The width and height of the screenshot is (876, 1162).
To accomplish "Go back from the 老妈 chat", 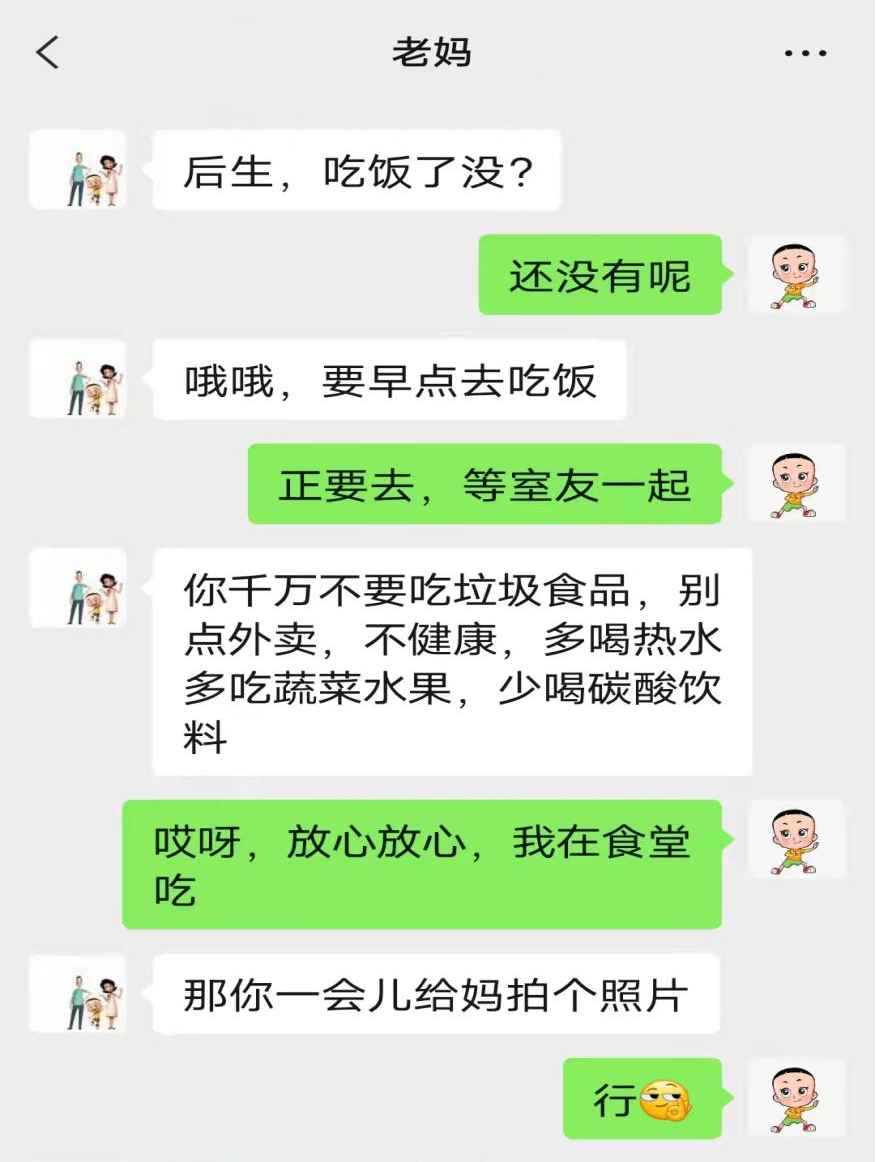I will [47, 52].
